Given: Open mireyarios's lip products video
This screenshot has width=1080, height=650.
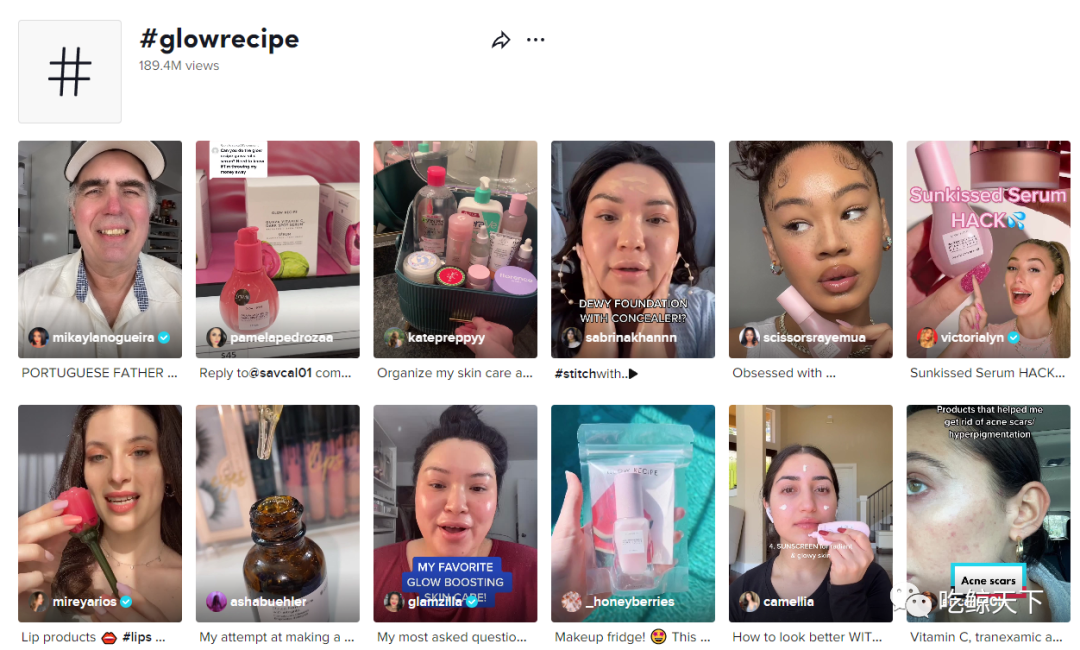Looking at the screenshot, I should point(100,512).
